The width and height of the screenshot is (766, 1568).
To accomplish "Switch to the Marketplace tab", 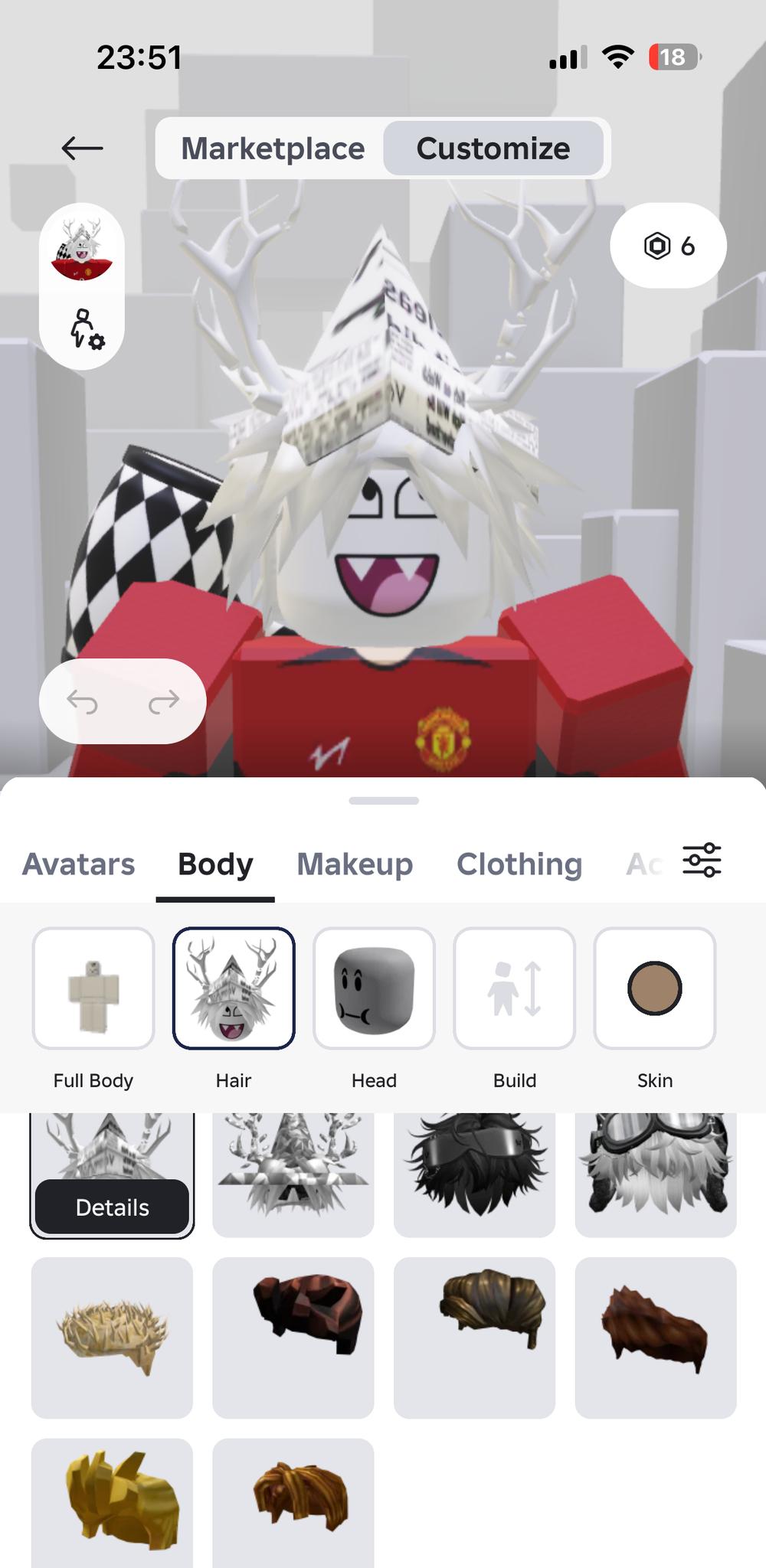I will (273, 149).
